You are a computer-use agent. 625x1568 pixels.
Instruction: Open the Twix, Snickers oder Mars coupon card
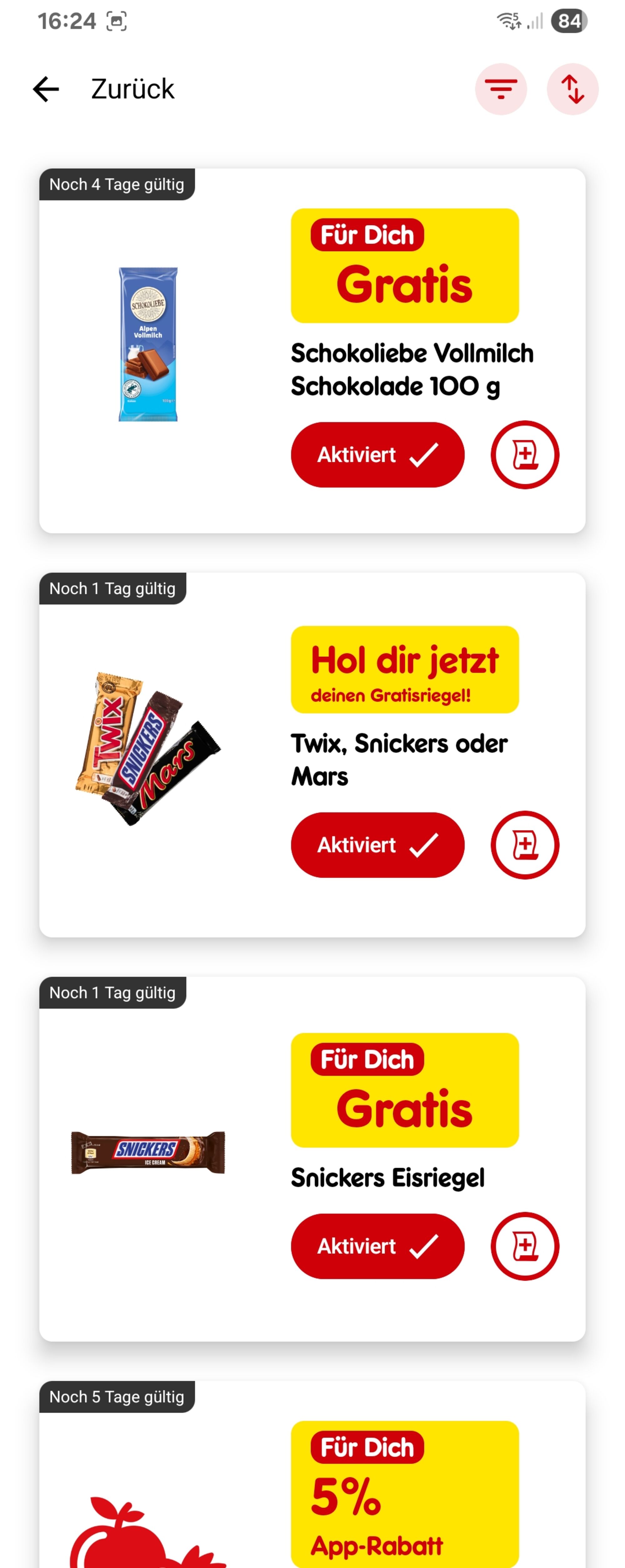(x=312, y=755)
